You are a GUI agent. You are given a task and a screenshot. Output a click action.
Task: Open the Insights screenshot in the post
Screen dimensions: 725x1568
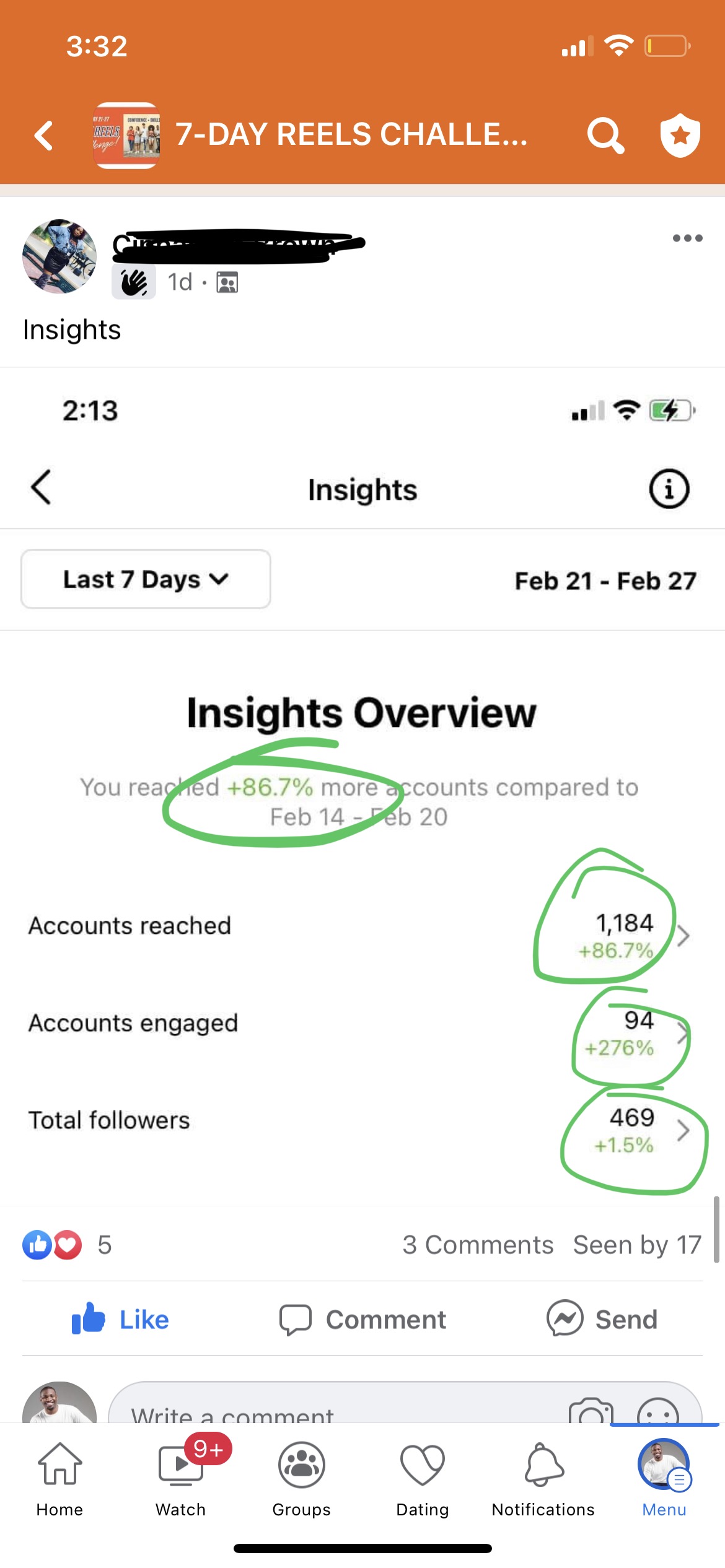pos(362,786)
